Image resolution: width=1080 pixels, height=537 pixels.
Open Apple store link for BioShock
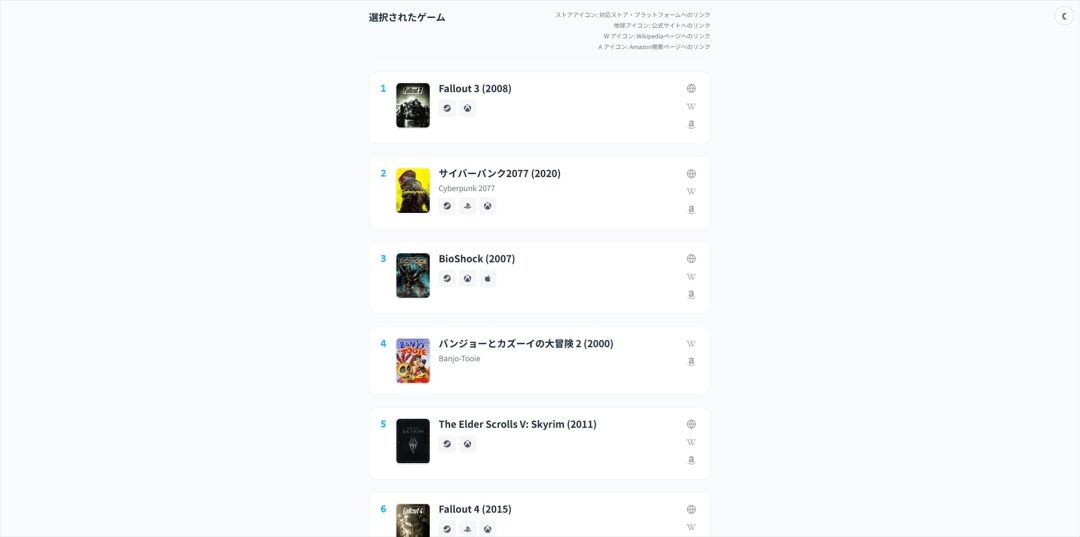[487, 278]
